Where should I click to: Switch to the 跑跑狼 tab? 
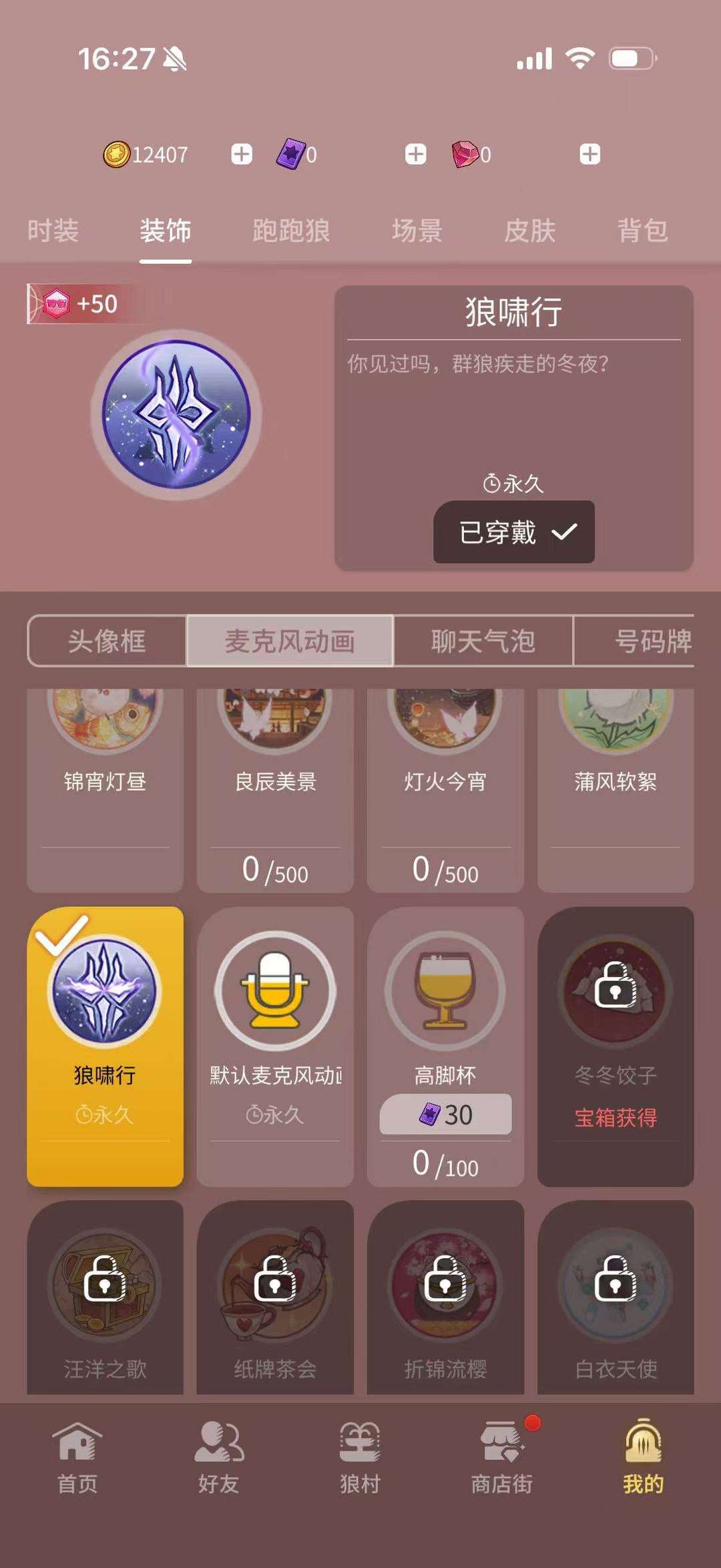(291, 231)
